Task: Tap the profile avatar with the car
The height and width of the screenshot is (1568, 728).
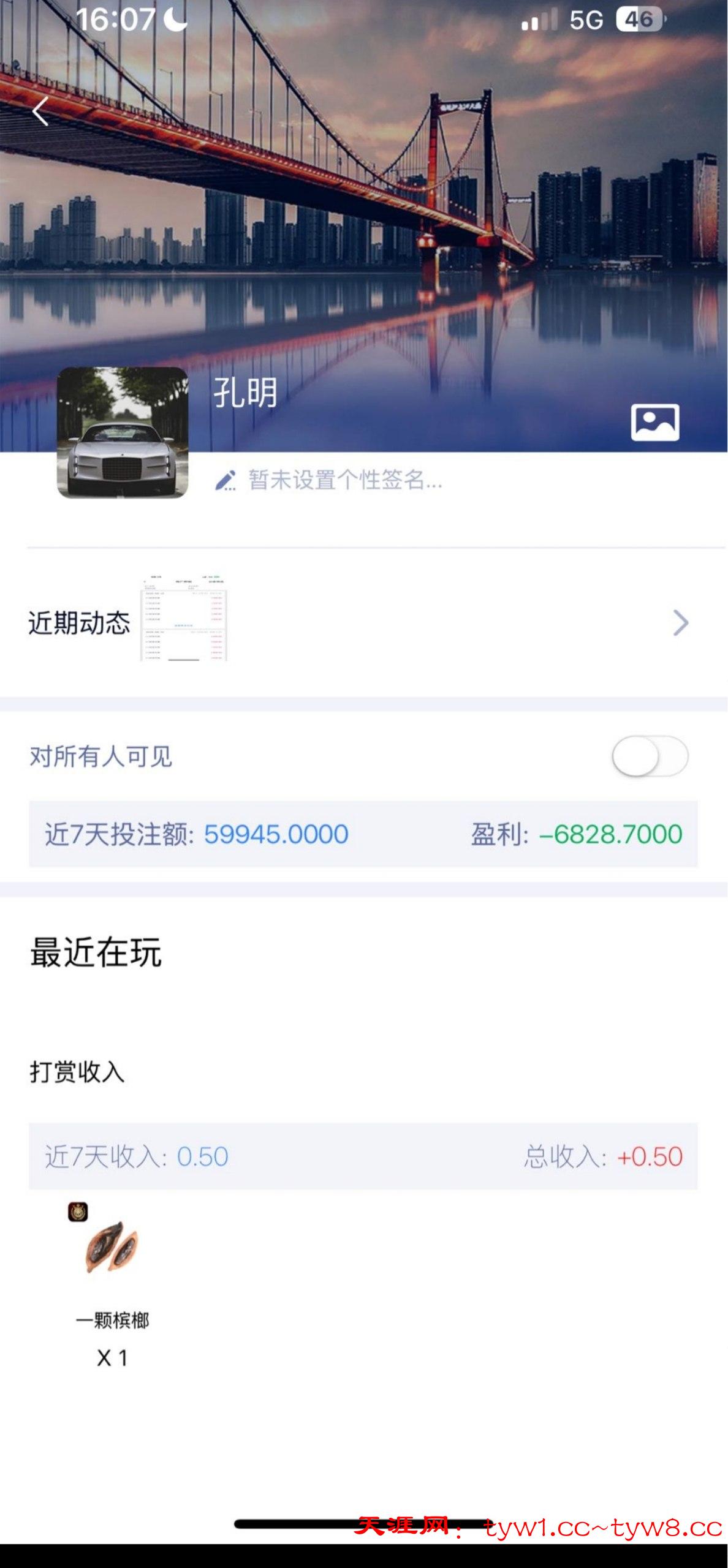Action: 123,432
